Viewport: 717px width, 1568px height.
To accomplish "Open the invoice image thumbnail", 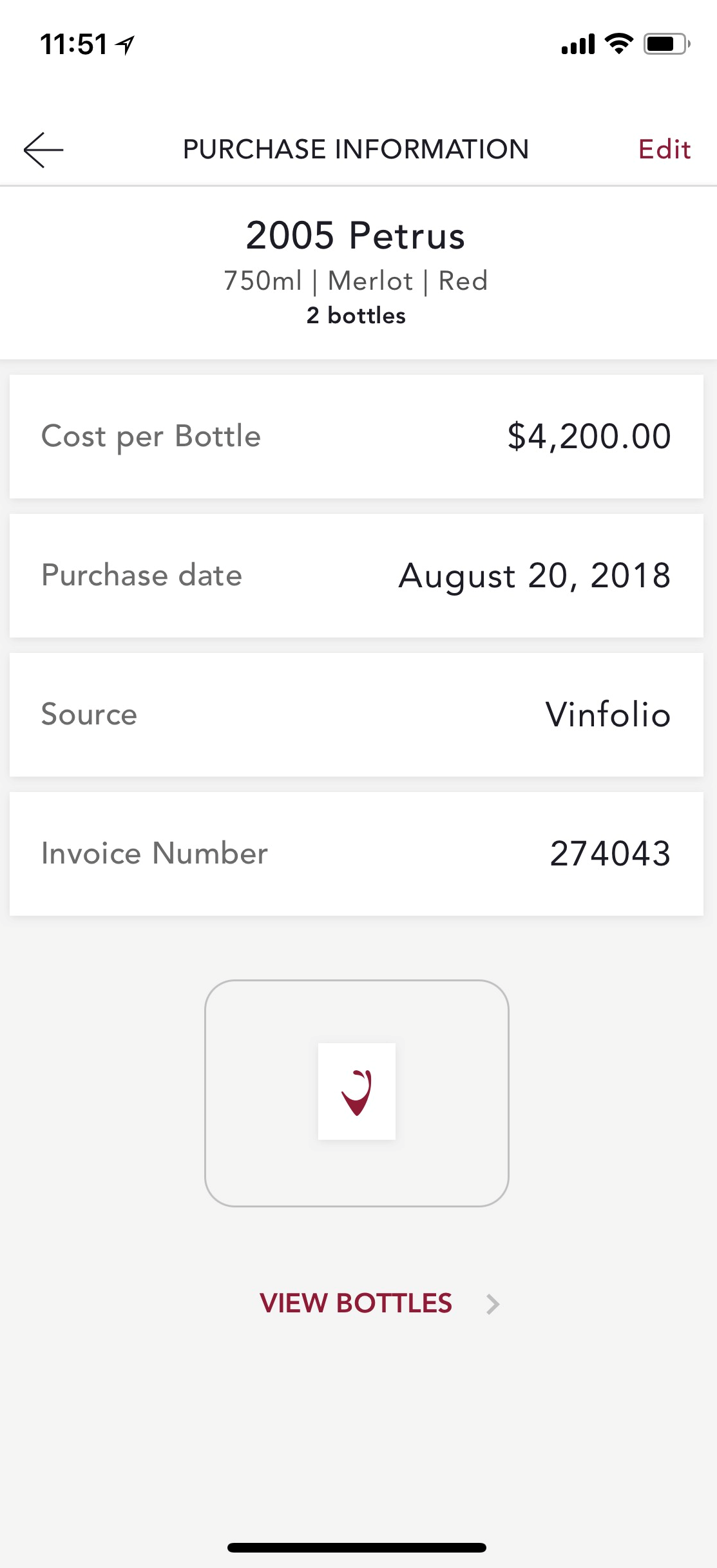I will tap(357, 1093).
